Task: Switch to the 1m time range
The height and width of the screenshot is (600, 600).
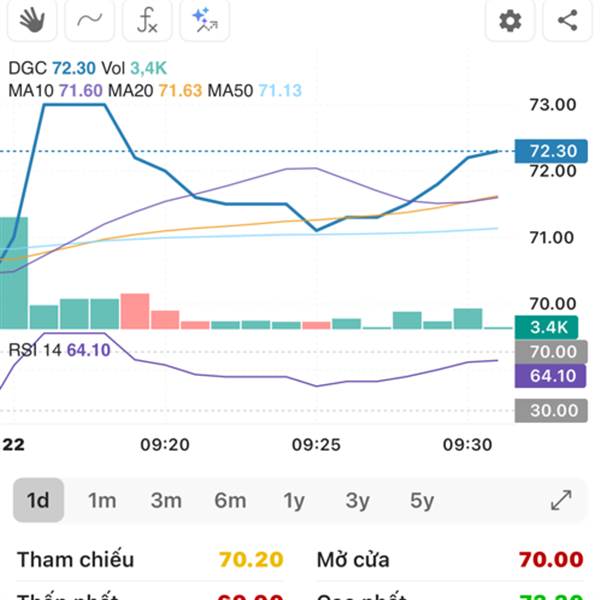Action: pyautogui.click(x=102, y=500)
